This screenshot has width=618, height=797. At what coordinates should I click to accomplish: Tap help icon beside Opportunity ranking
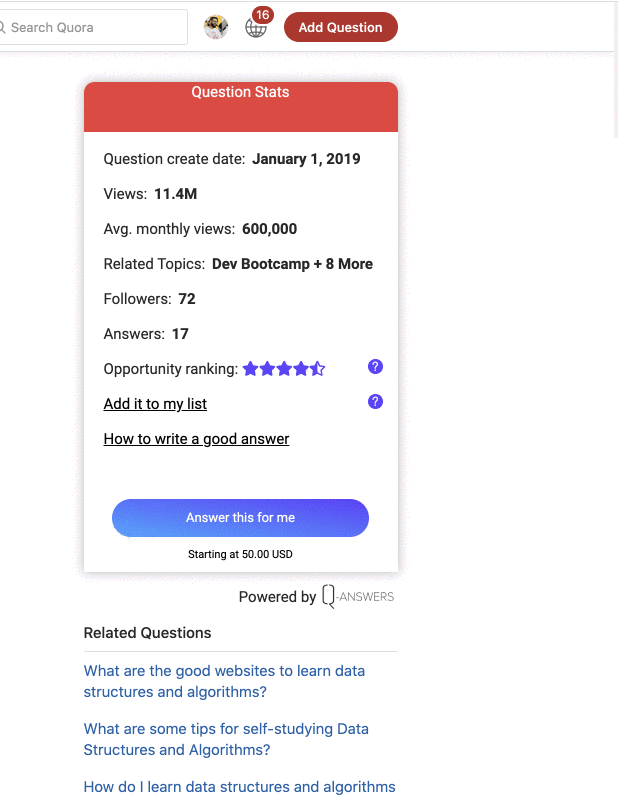[x=375, y=366]
